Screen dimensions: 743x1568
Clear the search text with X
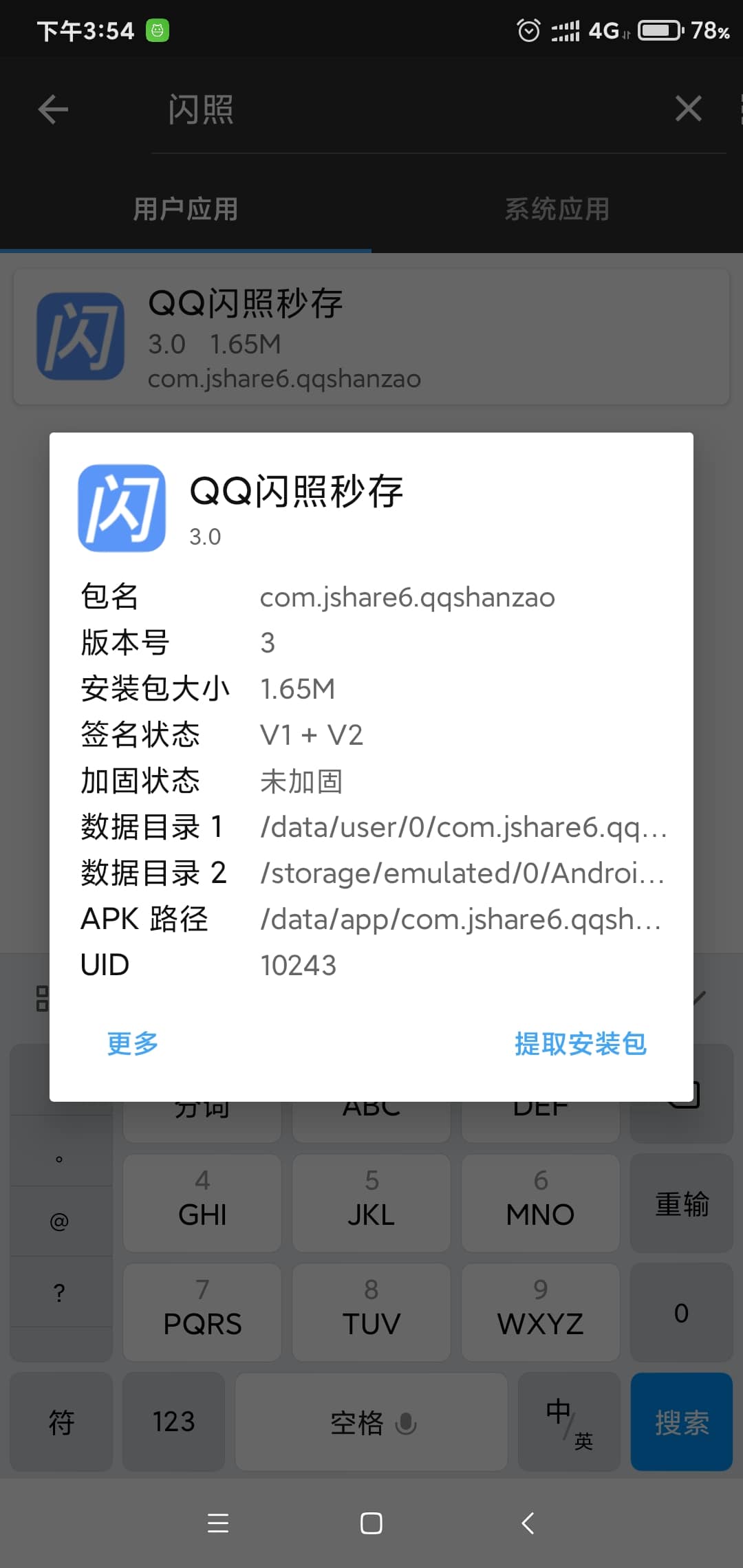[x=688, y=109]
